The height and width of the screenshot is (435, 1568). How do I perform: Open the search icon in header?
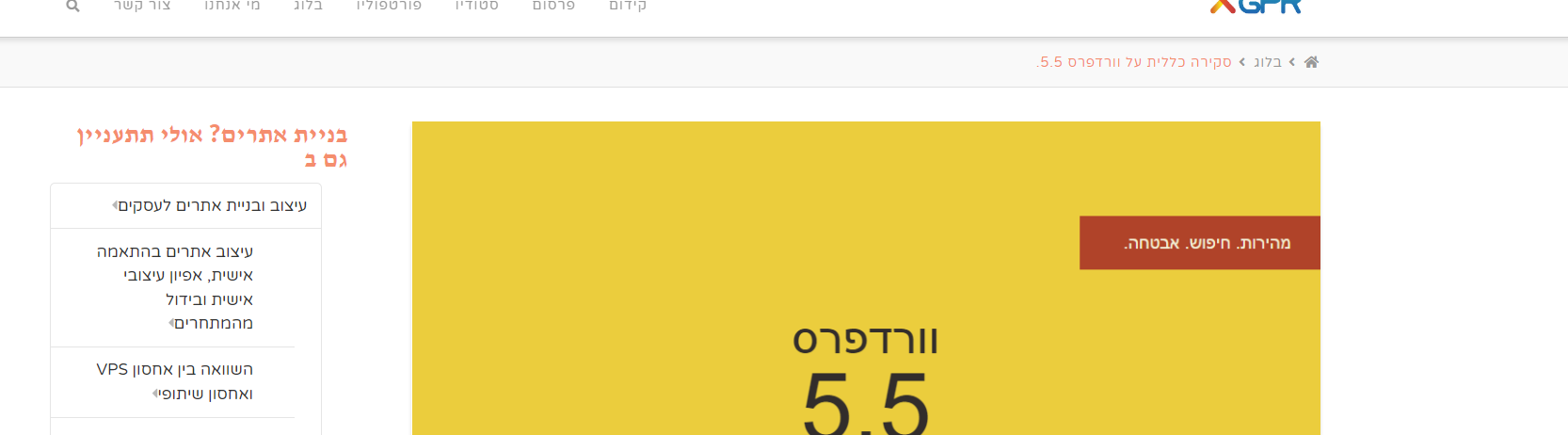tap(72, 6)
